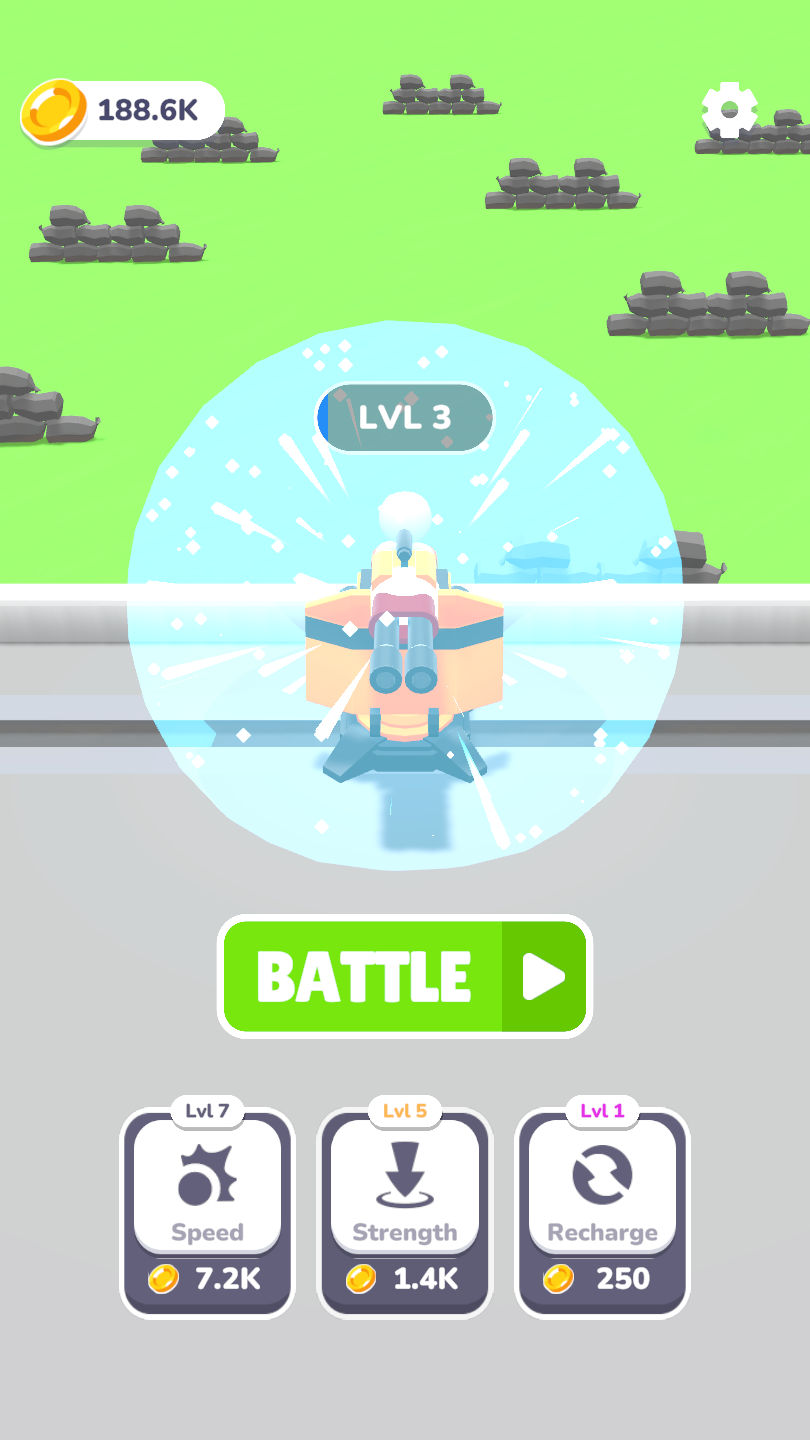Start the battle
The width and height of the screenshot is (810, 1440).
pyautogui.click(x=404, y=976)
